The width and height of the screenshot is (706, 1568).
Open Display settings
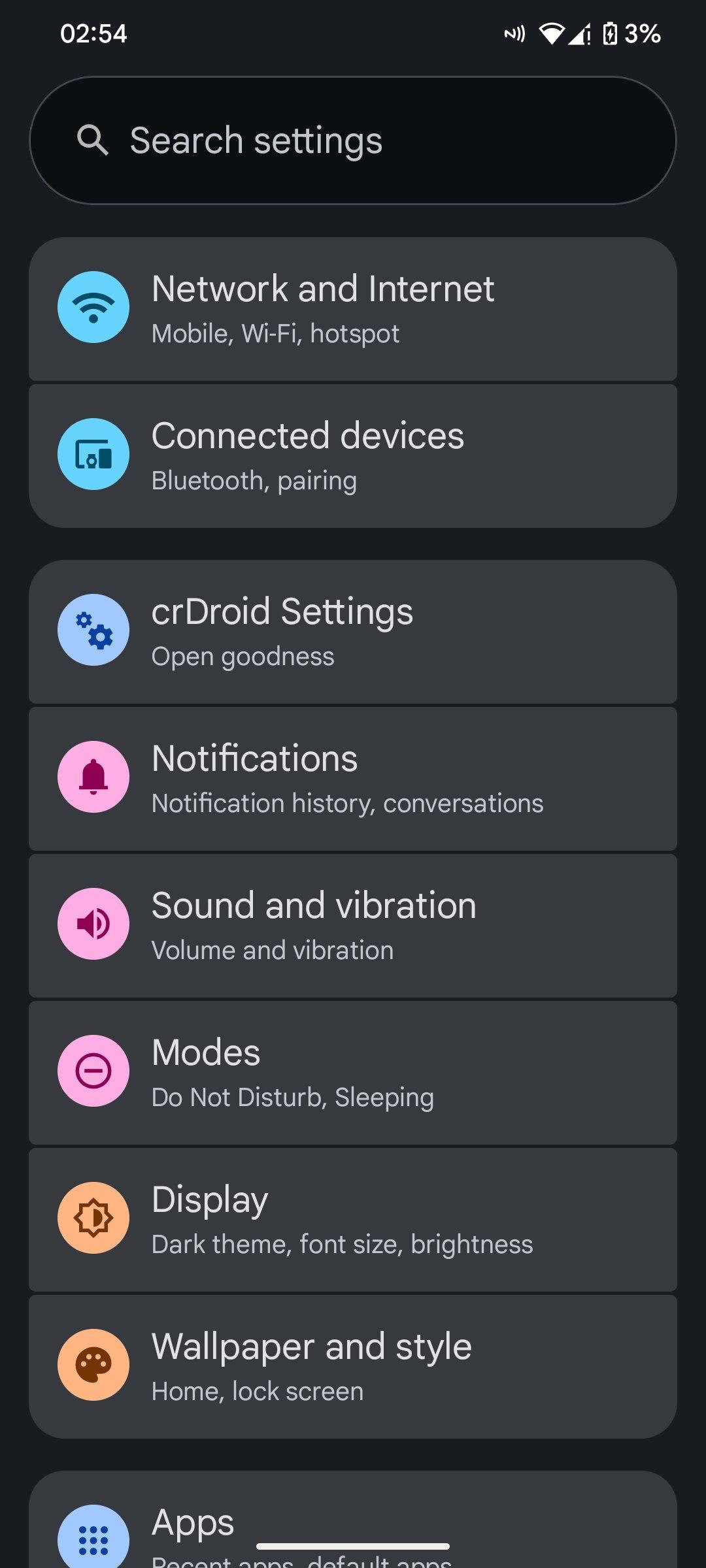point(353,1220)
